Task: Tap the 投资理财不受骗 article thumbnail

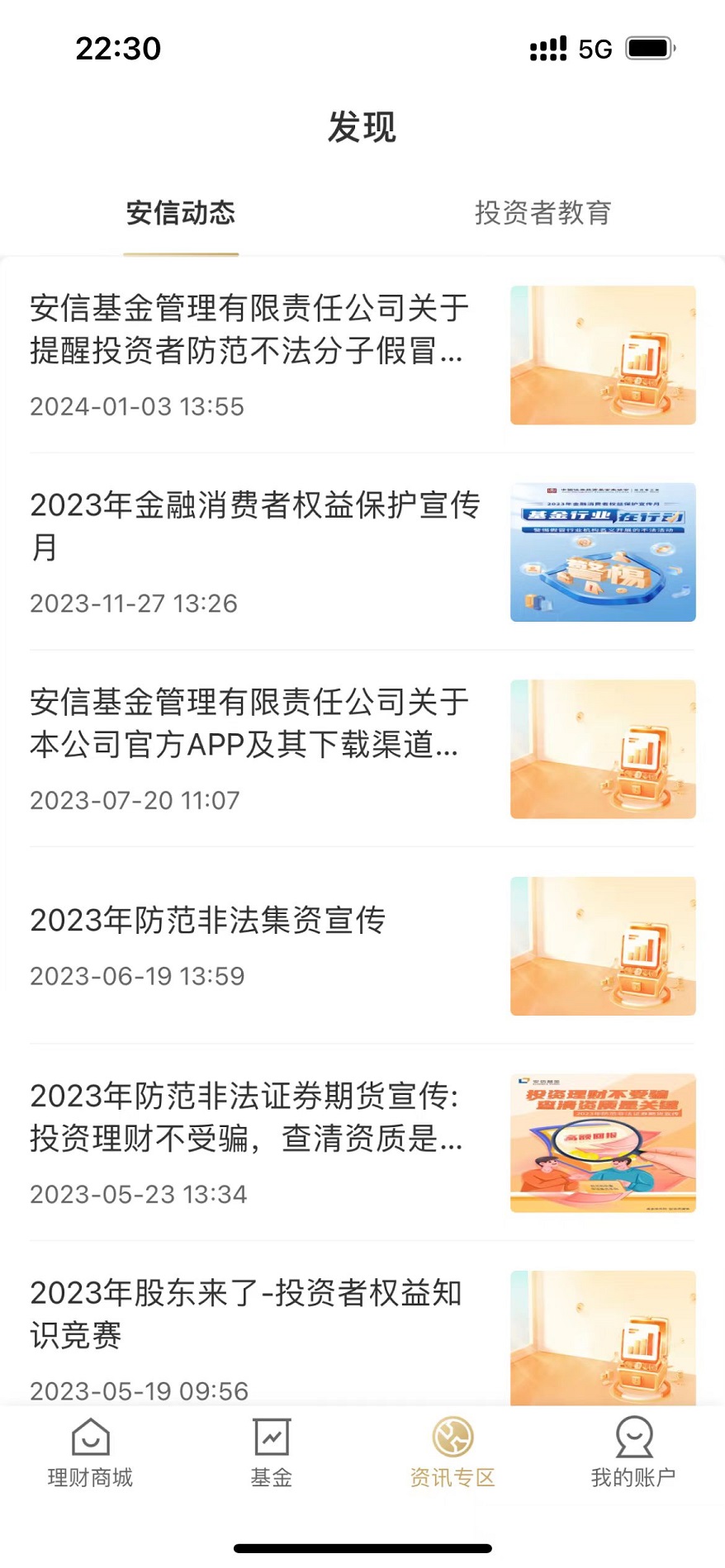Action: click(x=603, y=1144)
